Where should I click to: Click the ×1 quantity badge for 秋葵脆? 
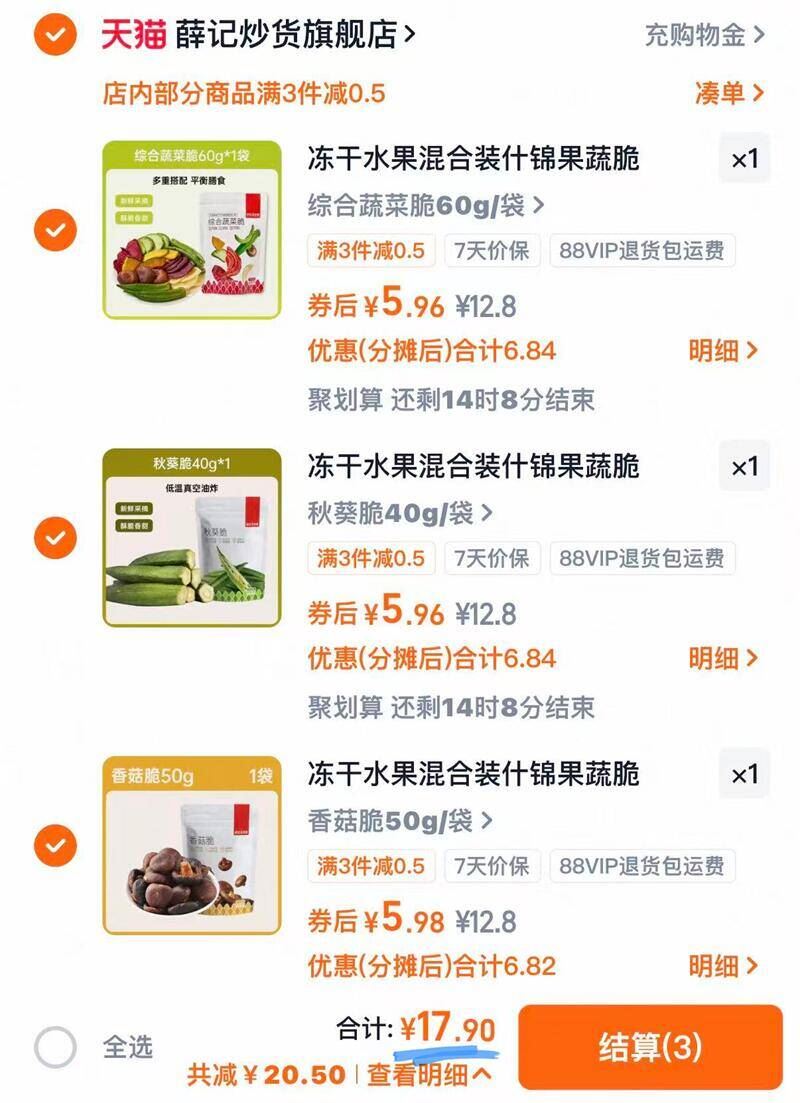coord(743,466)
